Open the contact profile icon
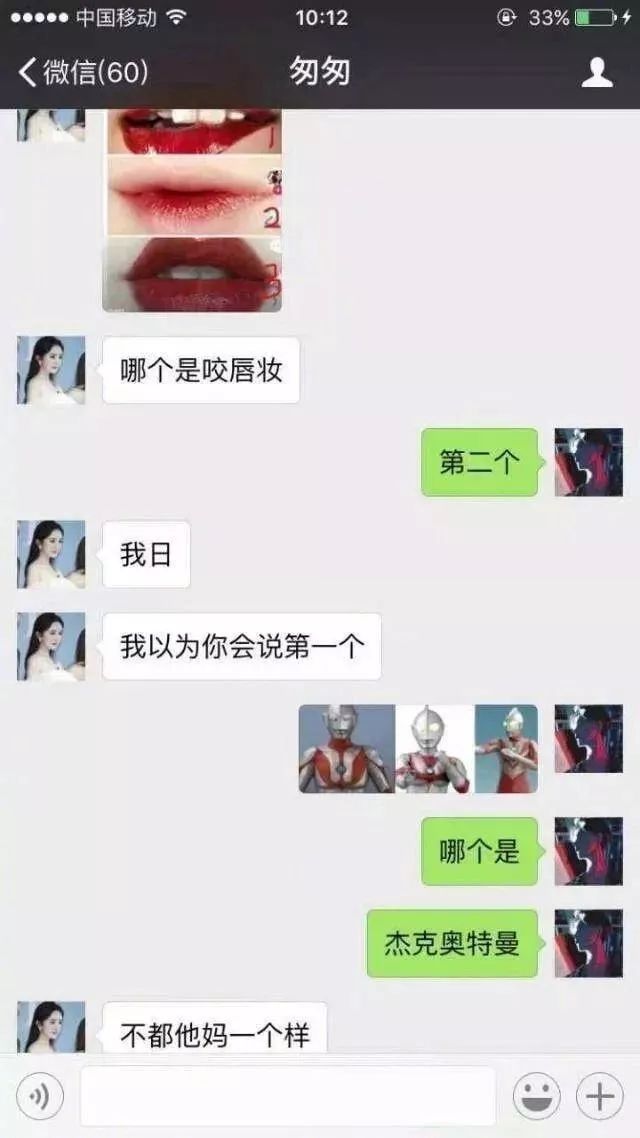This screenshot has height=1138, width=640. pos(597,72)
